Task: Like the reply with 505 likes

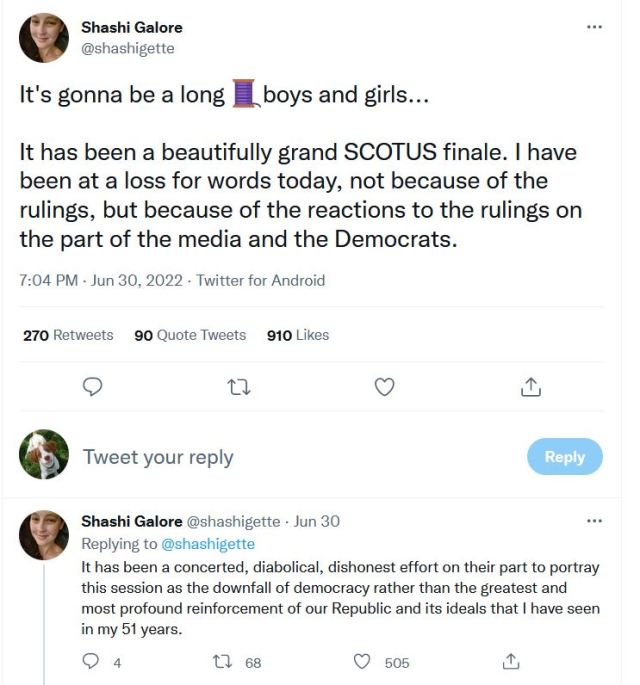Action: (x=364, y=662)
